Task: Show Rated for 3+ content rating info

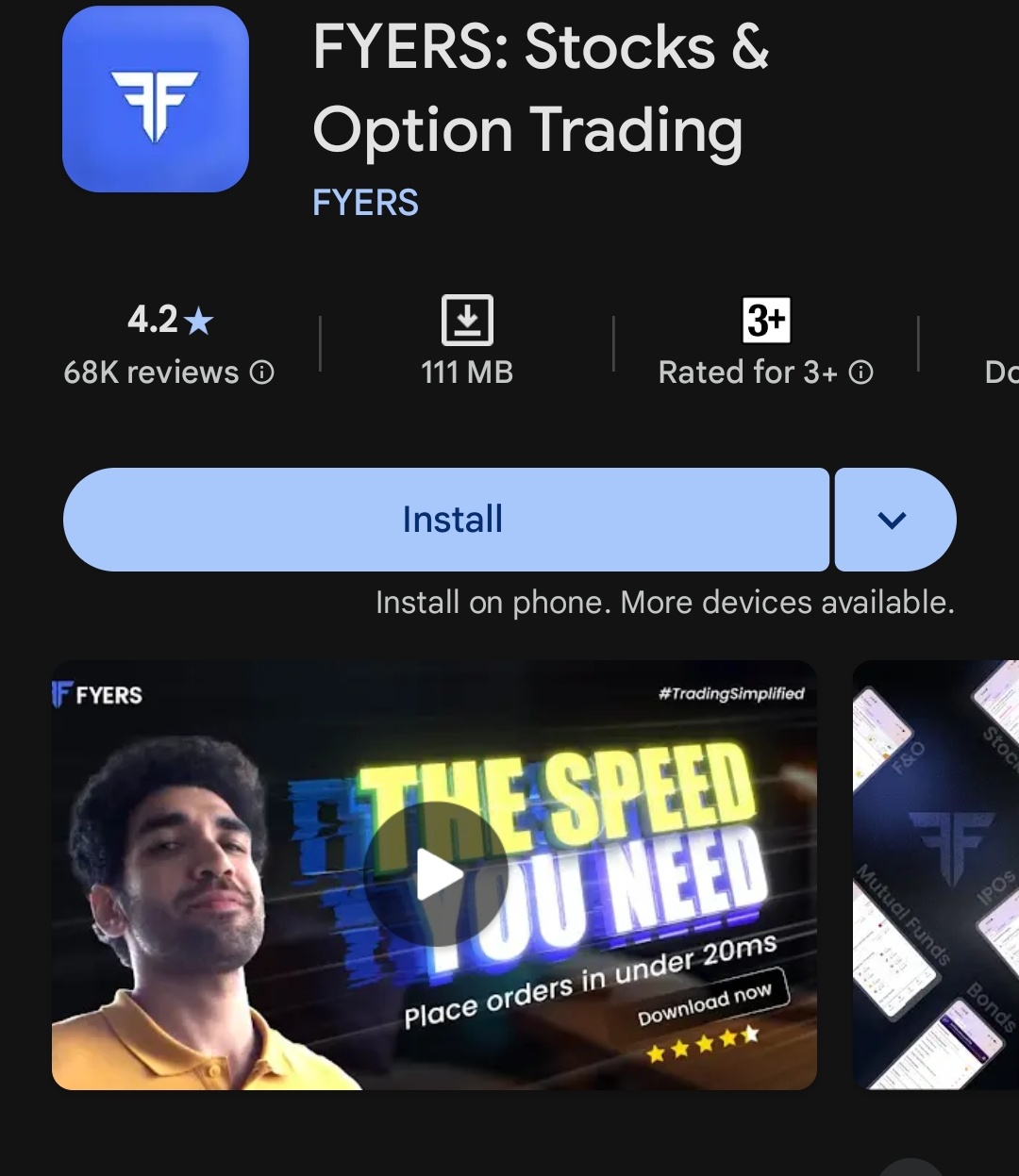Action: click(x=860, y=373)
